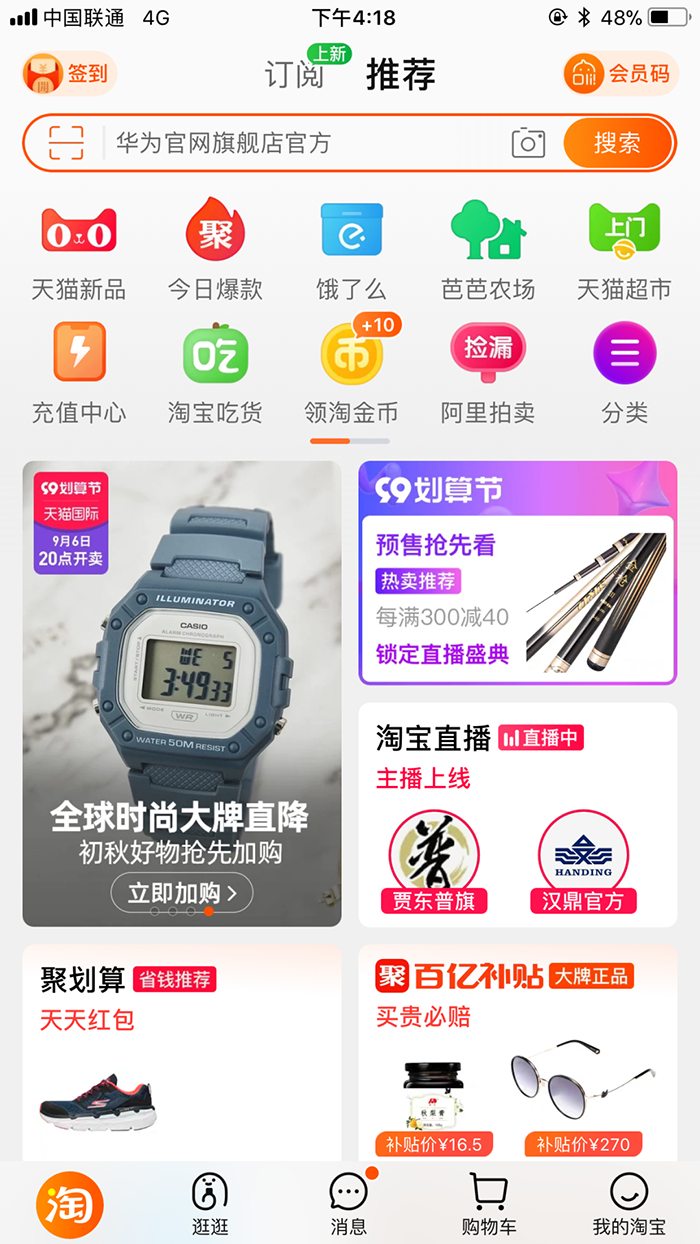Viewport: 700px width, 1244px height.
Task: Tap the scan icon in the search bar
Action: coord(66,144)
